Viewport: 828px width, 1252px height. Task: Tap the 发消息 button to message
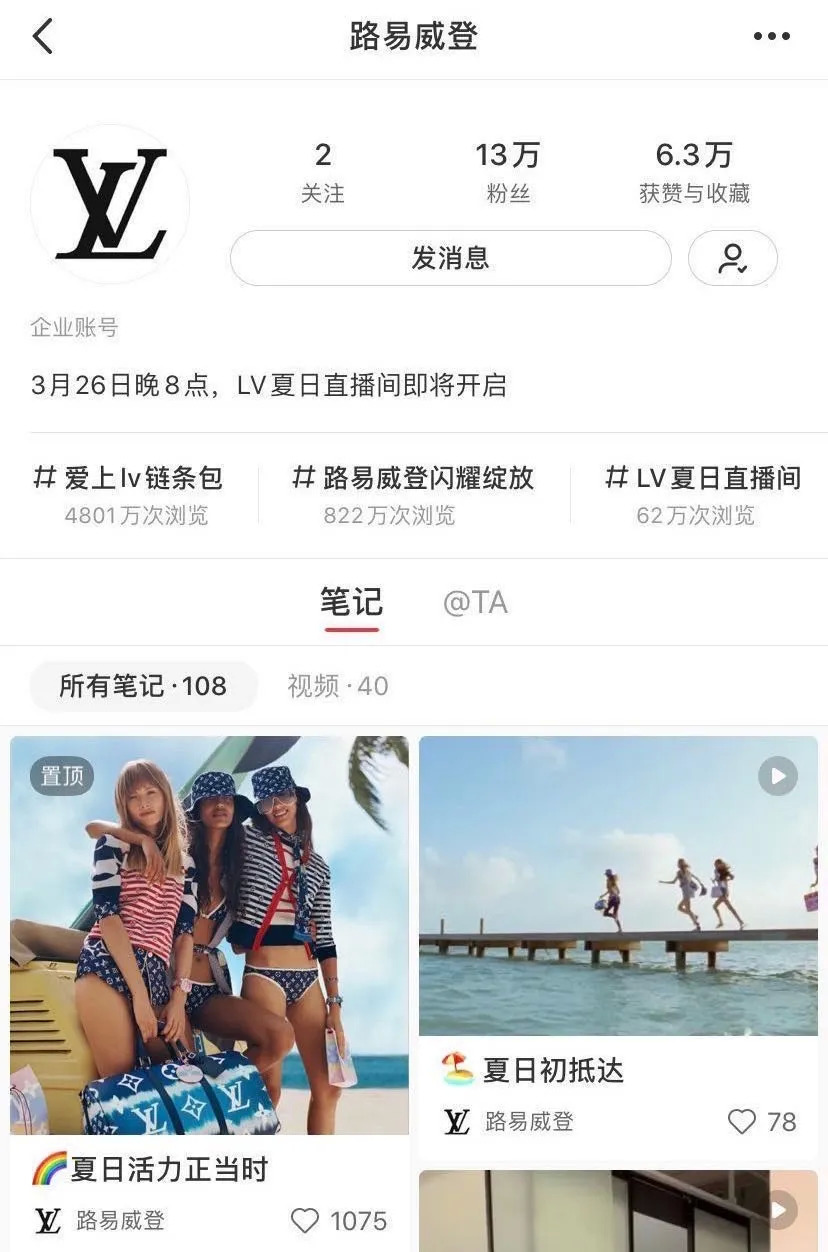(x=451, y=258)
